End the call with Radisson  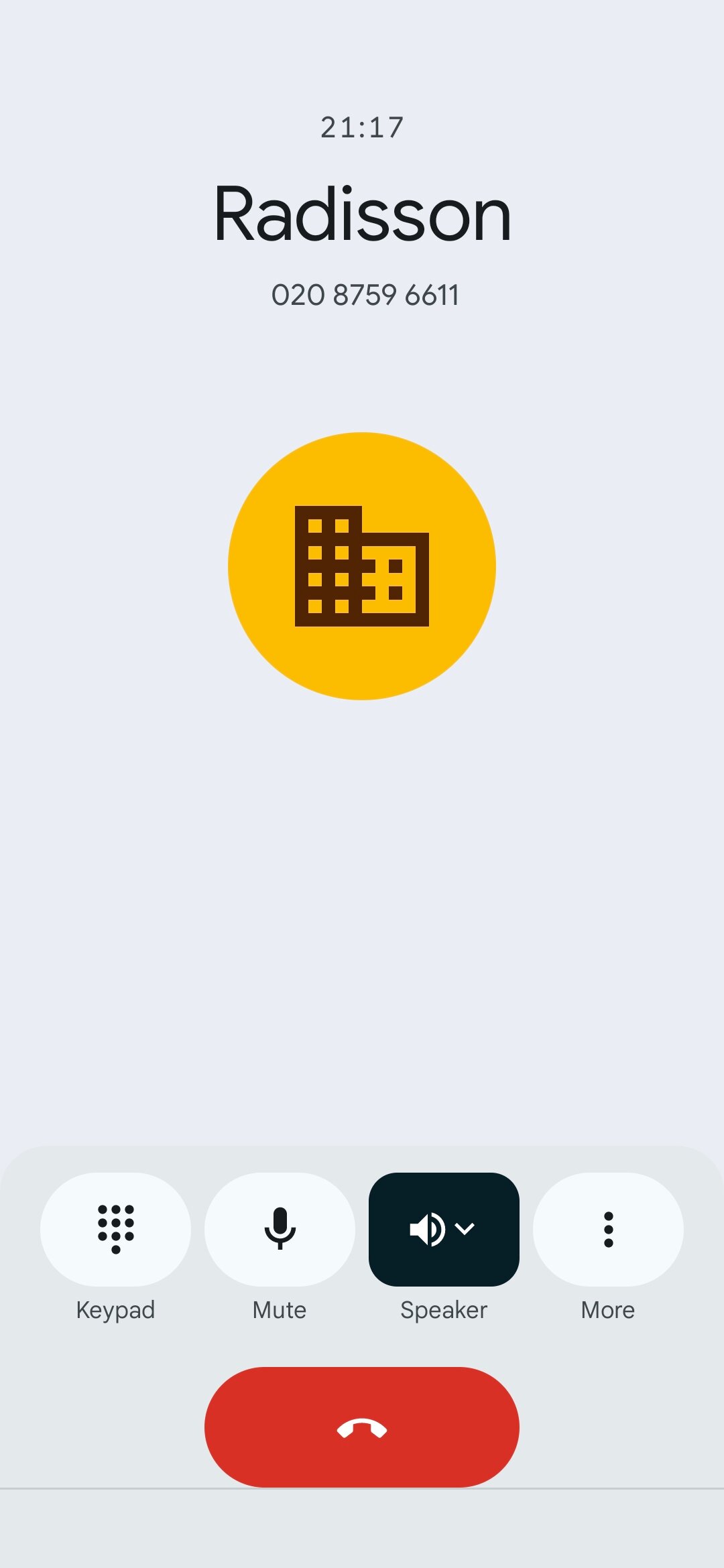tap(362, 1427)
